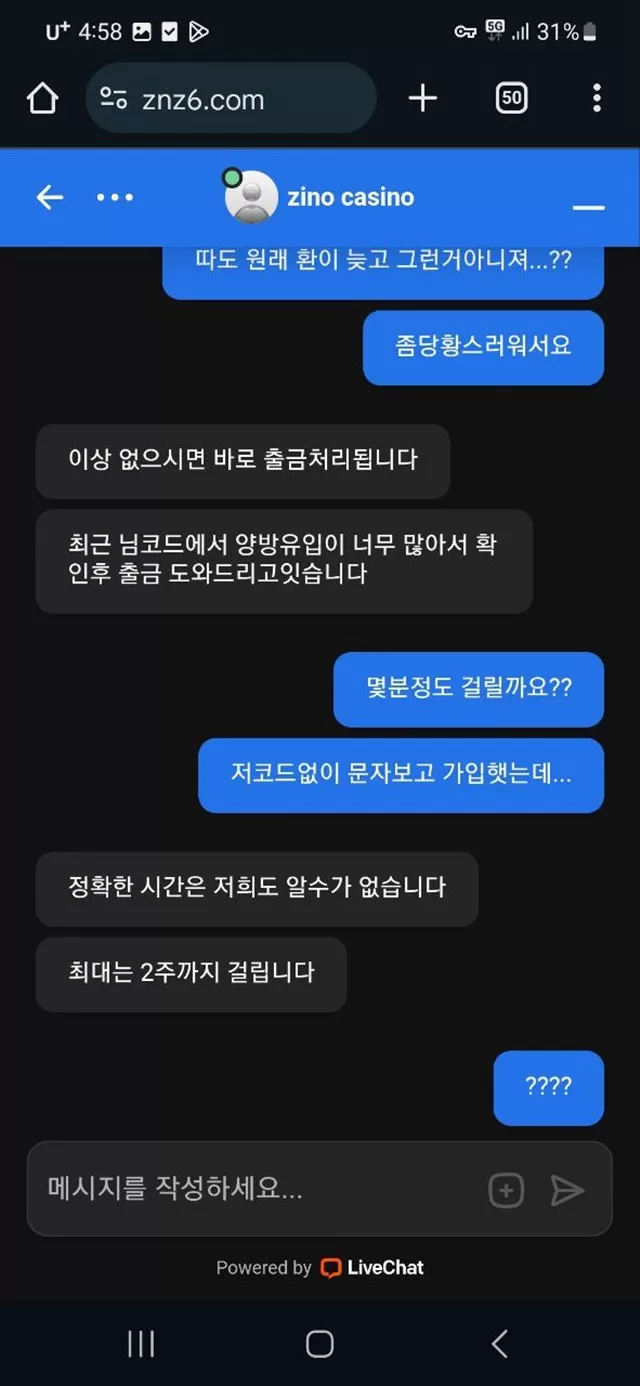Go back using the chat header arrow
Screen dimensions: 640x1386
(x=50, y=197)
